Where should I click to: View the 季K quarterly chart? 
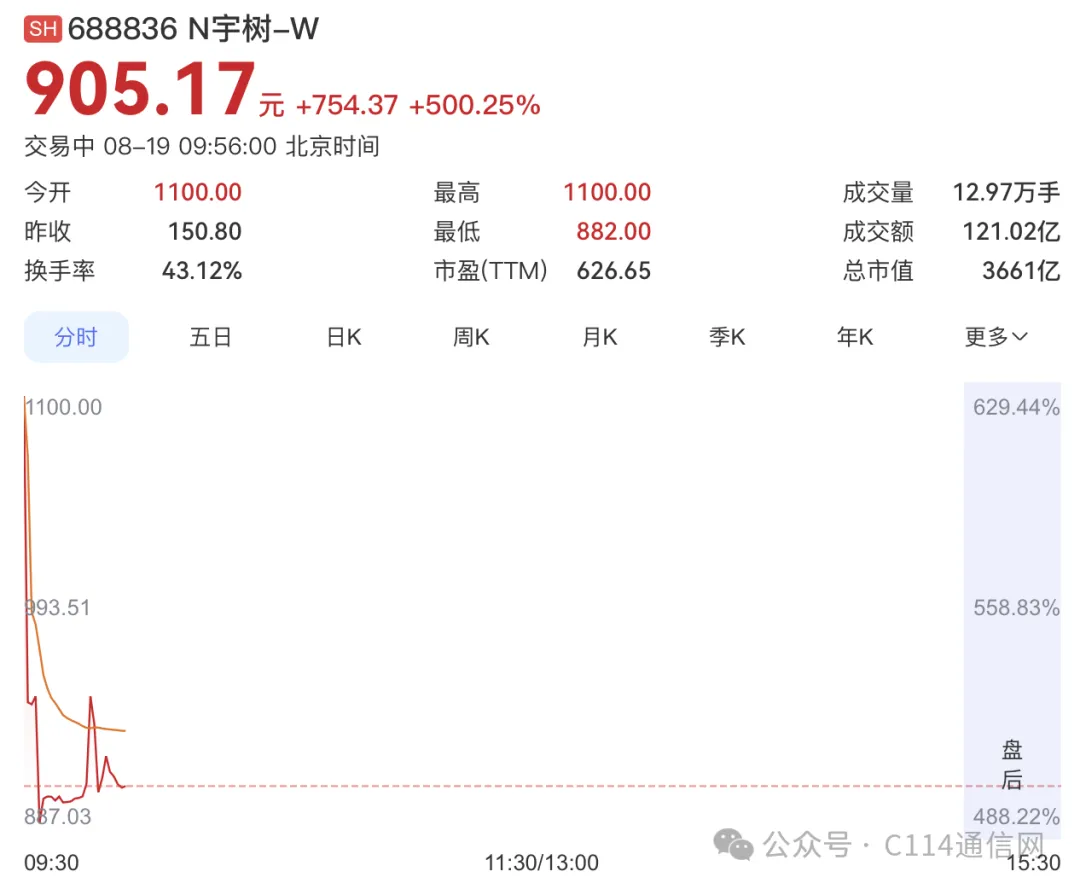point(727,337)
